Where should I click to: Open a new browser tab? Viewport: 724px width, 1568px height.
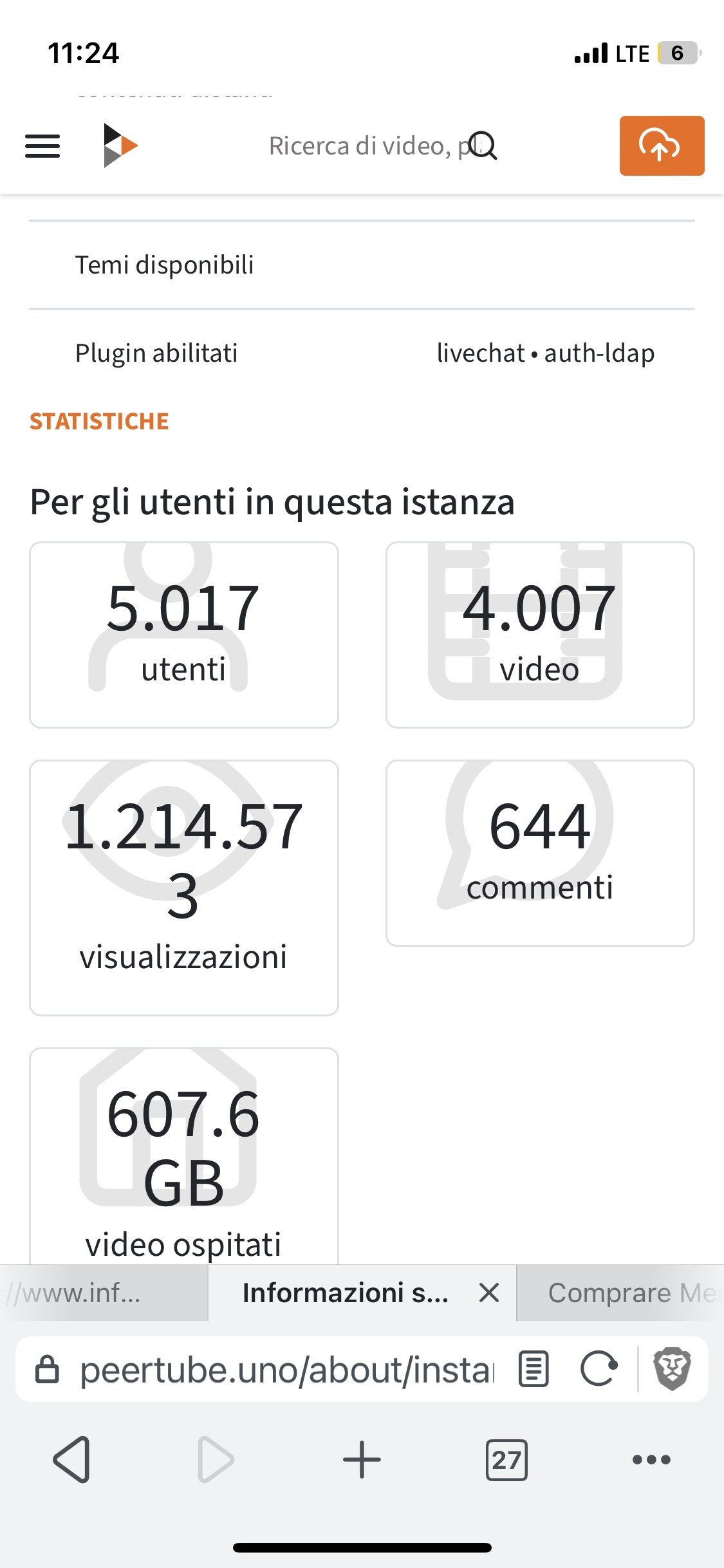(362, 1460)
